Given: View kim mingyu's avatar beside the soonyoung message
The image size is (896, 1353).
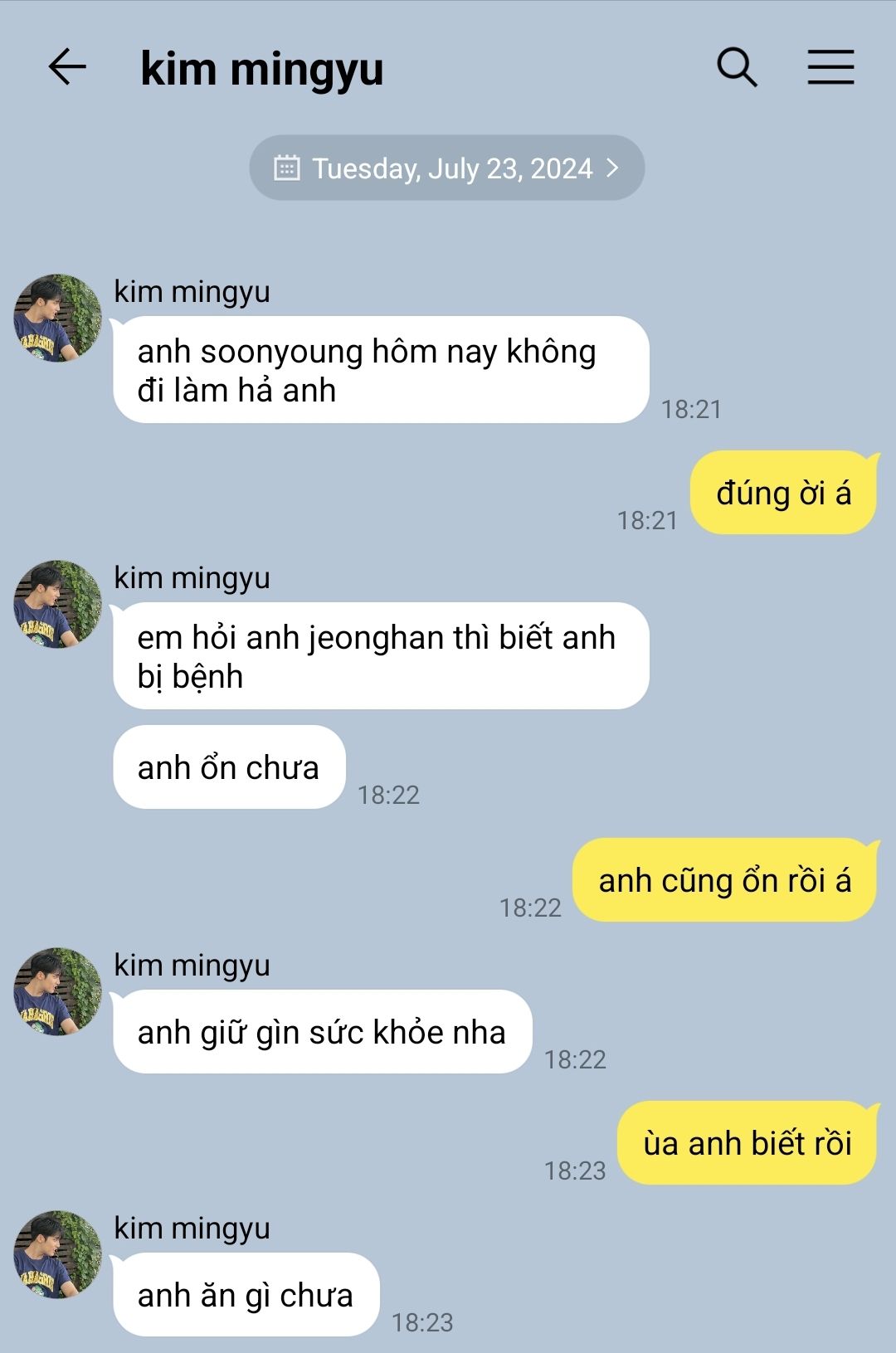Looking at the screenshot, I should (57, 319).
